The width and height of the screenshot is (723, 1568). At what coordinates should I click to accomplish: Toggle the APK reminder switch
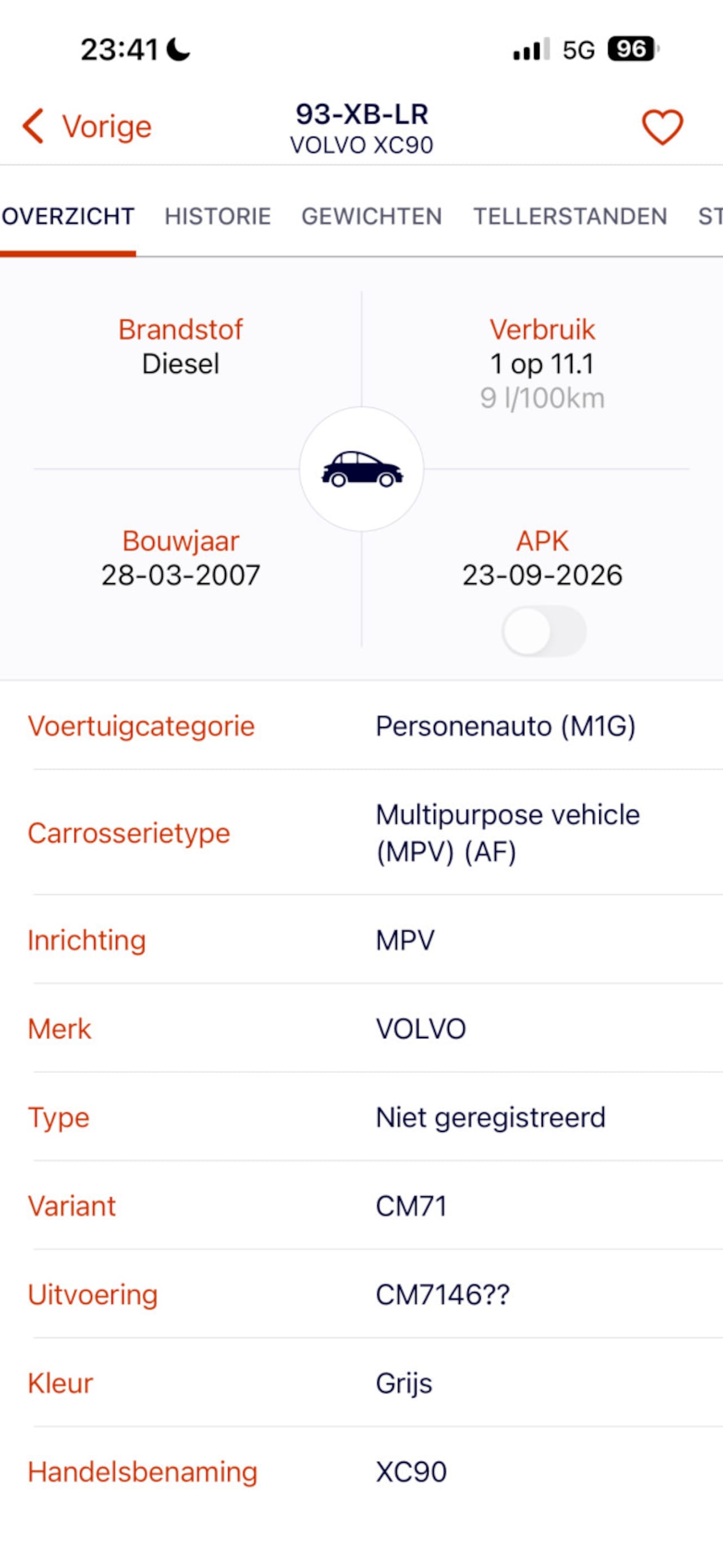[543, 631]
